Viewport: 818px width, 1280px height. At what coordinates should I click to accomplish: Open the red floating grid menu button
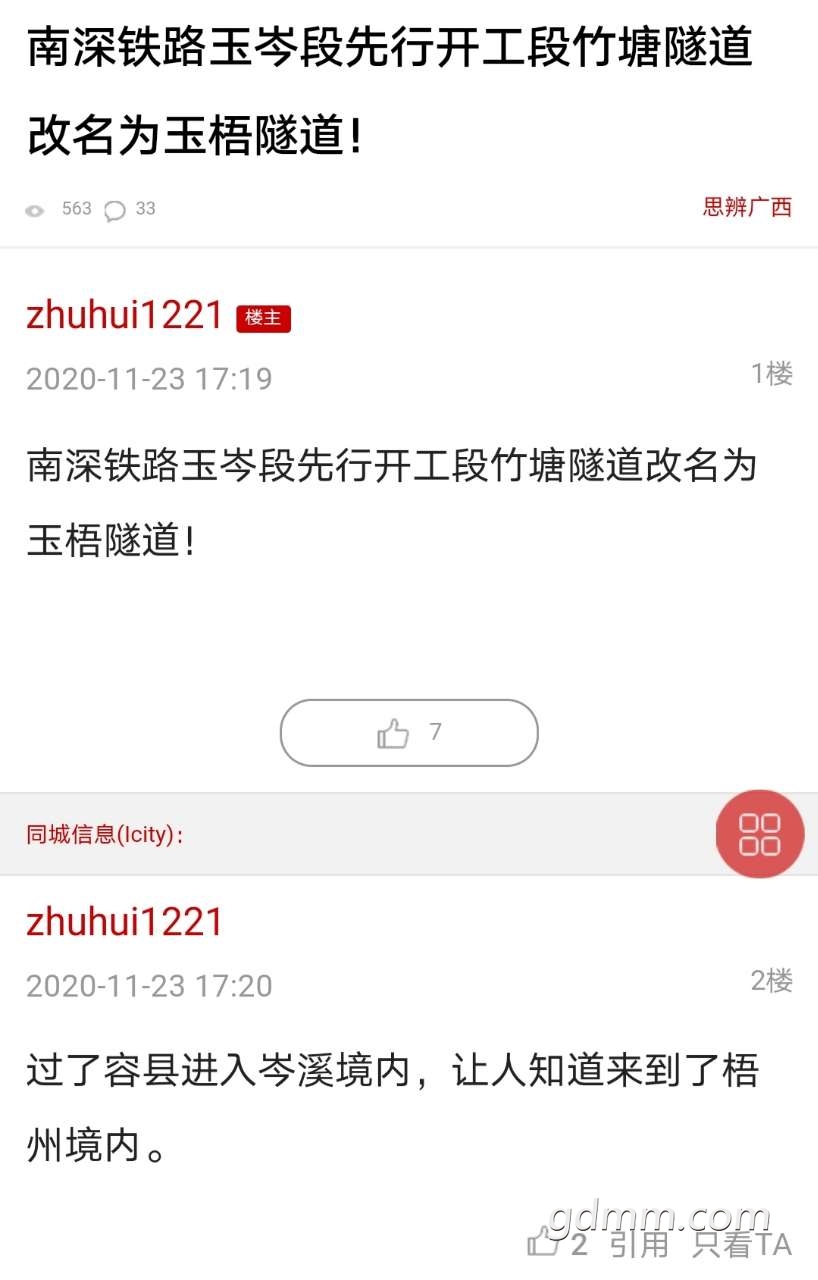click(760, 834)
